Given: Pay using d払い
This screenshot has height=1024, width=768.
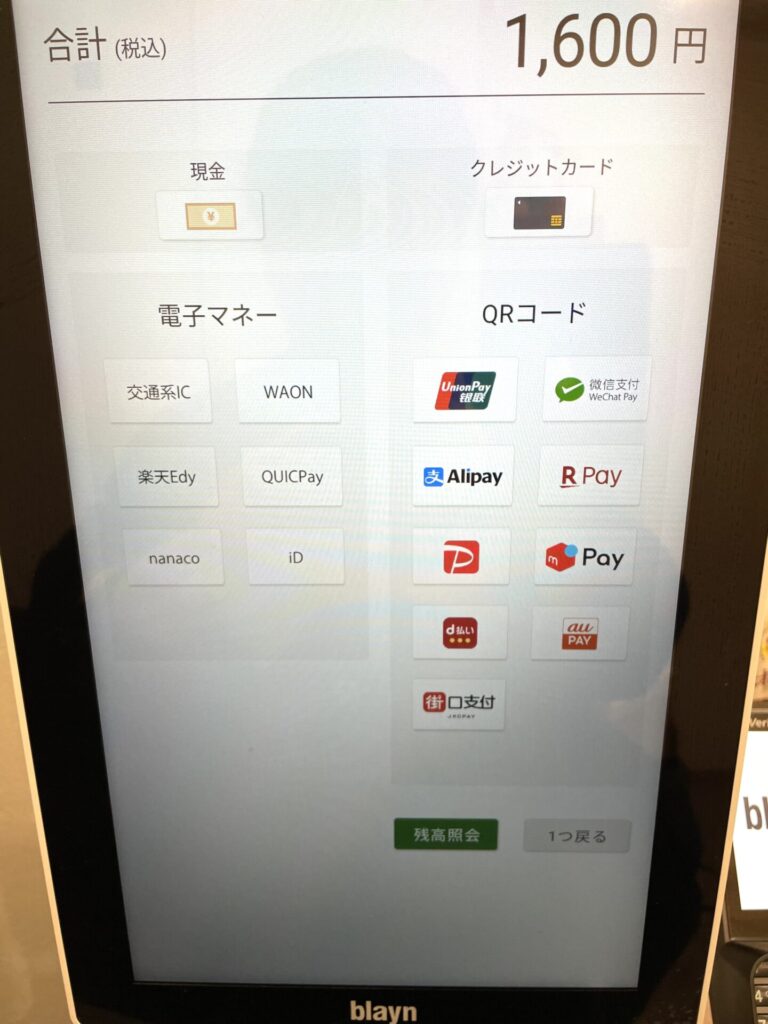Looking at the screenshot, I should tap(460, 632).
